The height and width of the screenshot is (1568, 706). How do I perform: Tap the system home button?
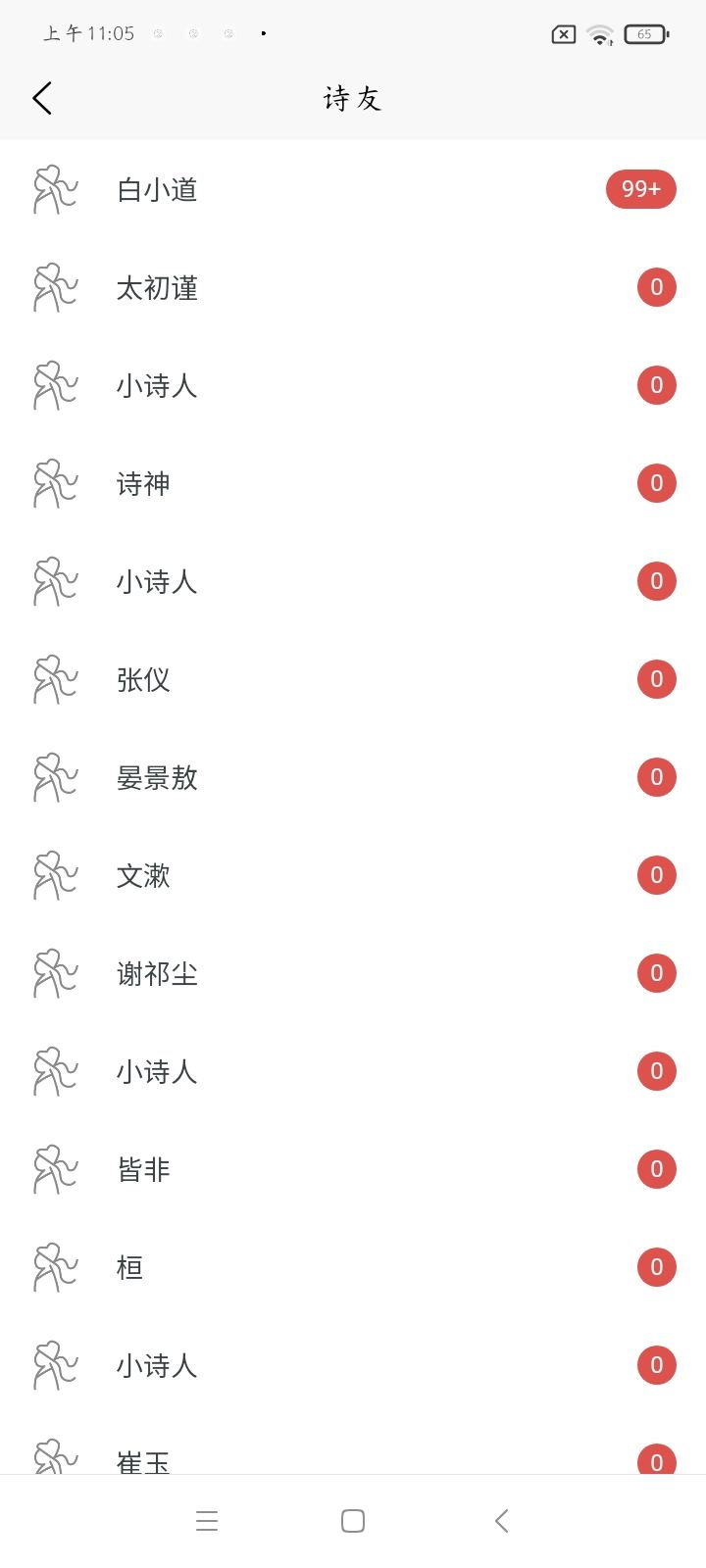tap(353, 1521)
